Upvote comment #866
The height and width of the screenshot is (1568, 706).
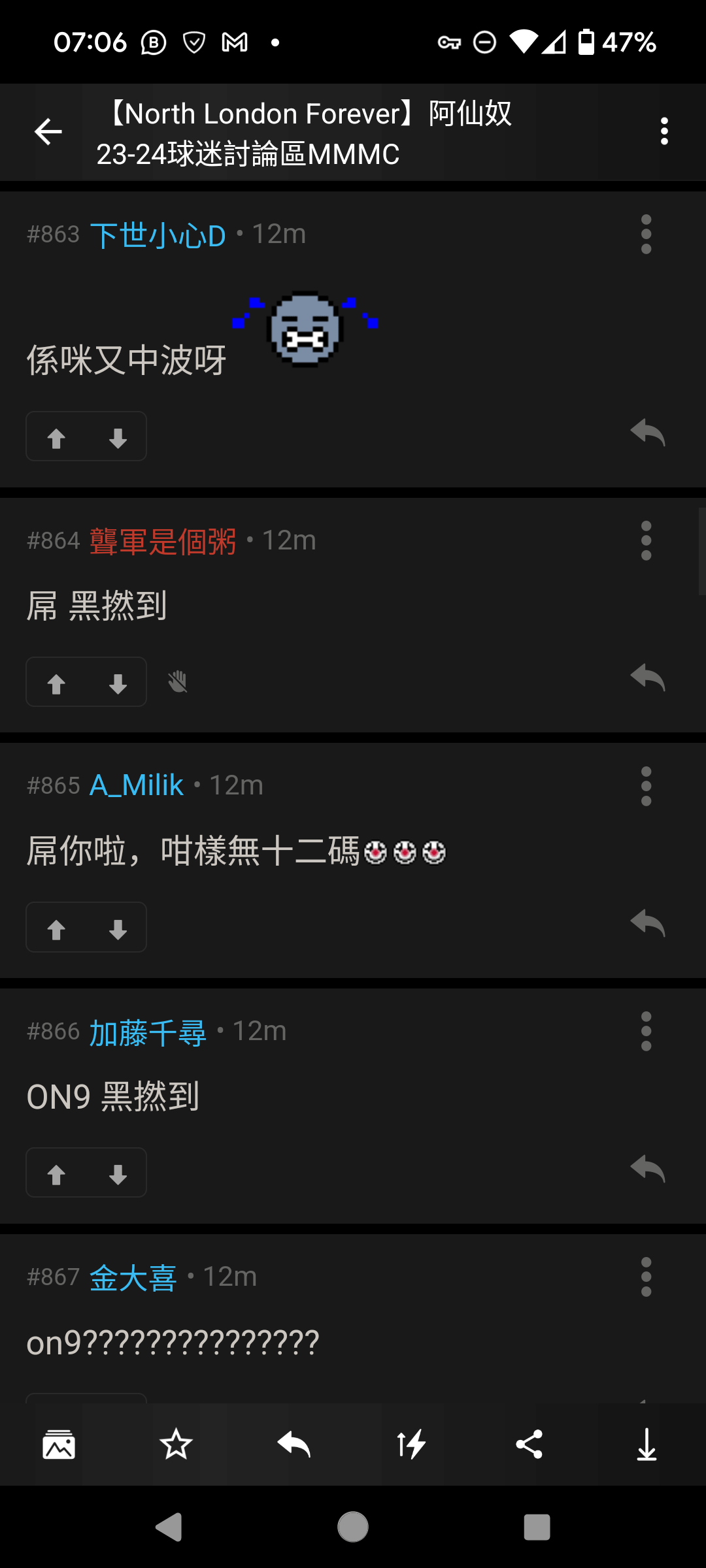[56, 1174]
